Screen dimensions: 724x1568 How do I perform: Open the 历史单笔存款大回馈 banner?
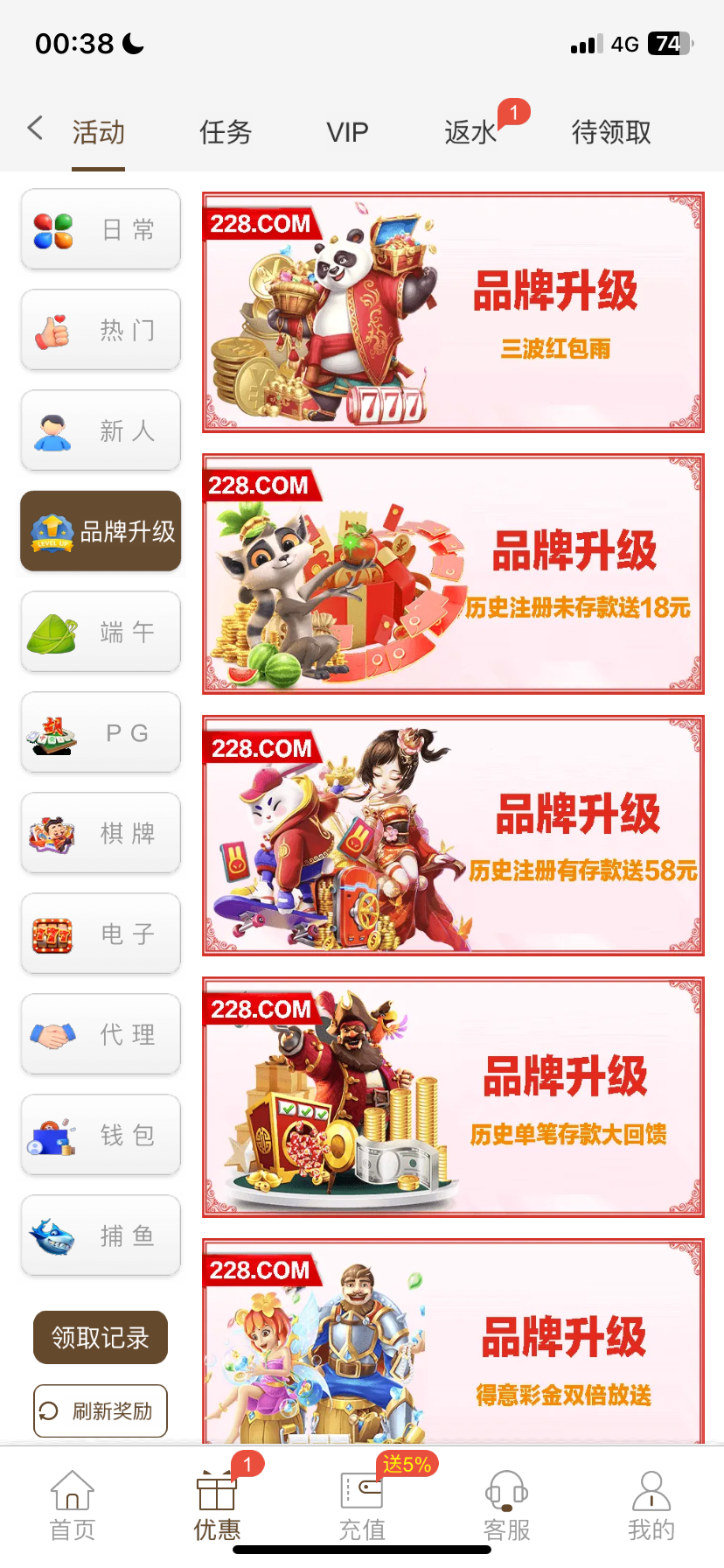click(453, 1097)
